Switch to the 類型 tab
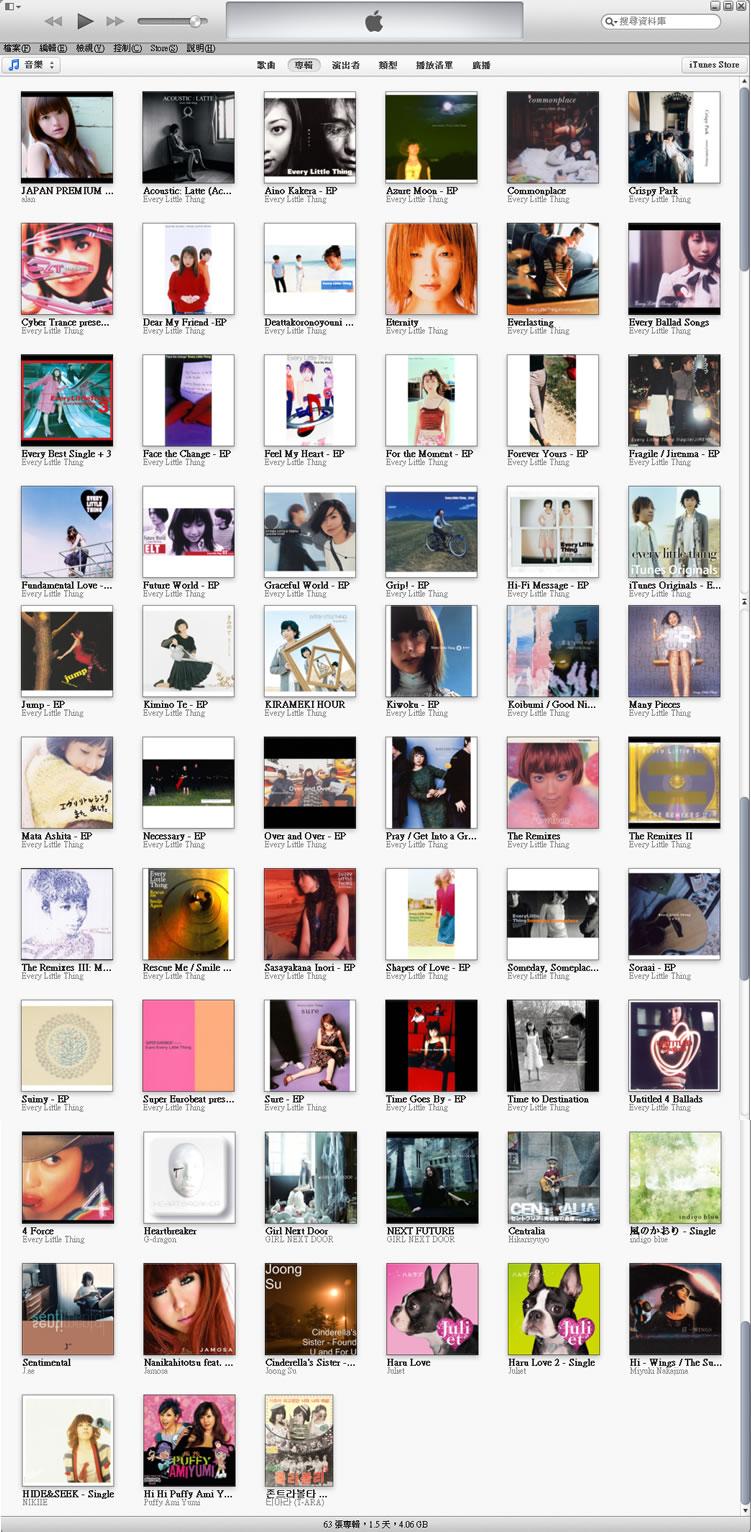This screenshot has width=751, height=1532. [x=388, y=65]
